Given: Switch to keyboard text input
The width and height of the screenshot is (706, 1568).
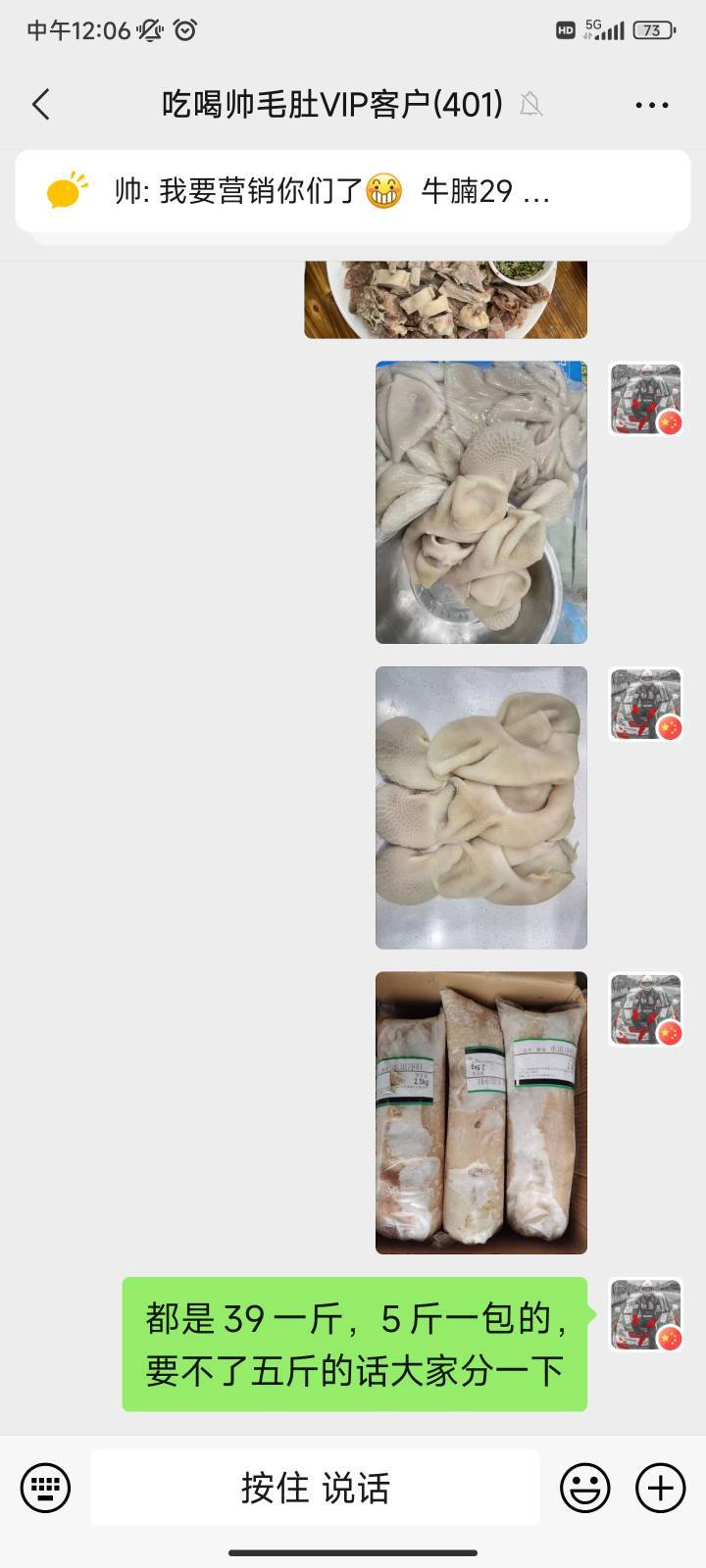Looking at the screenshot, I should click(x=45, y=1488).
